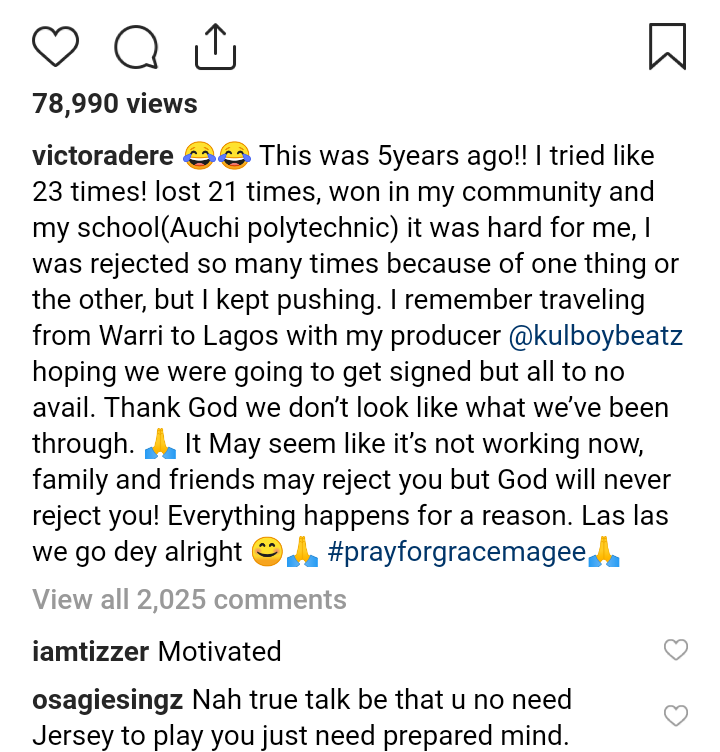Bookmark this post
Screen dimensions: 720x752
coord(667,47)
